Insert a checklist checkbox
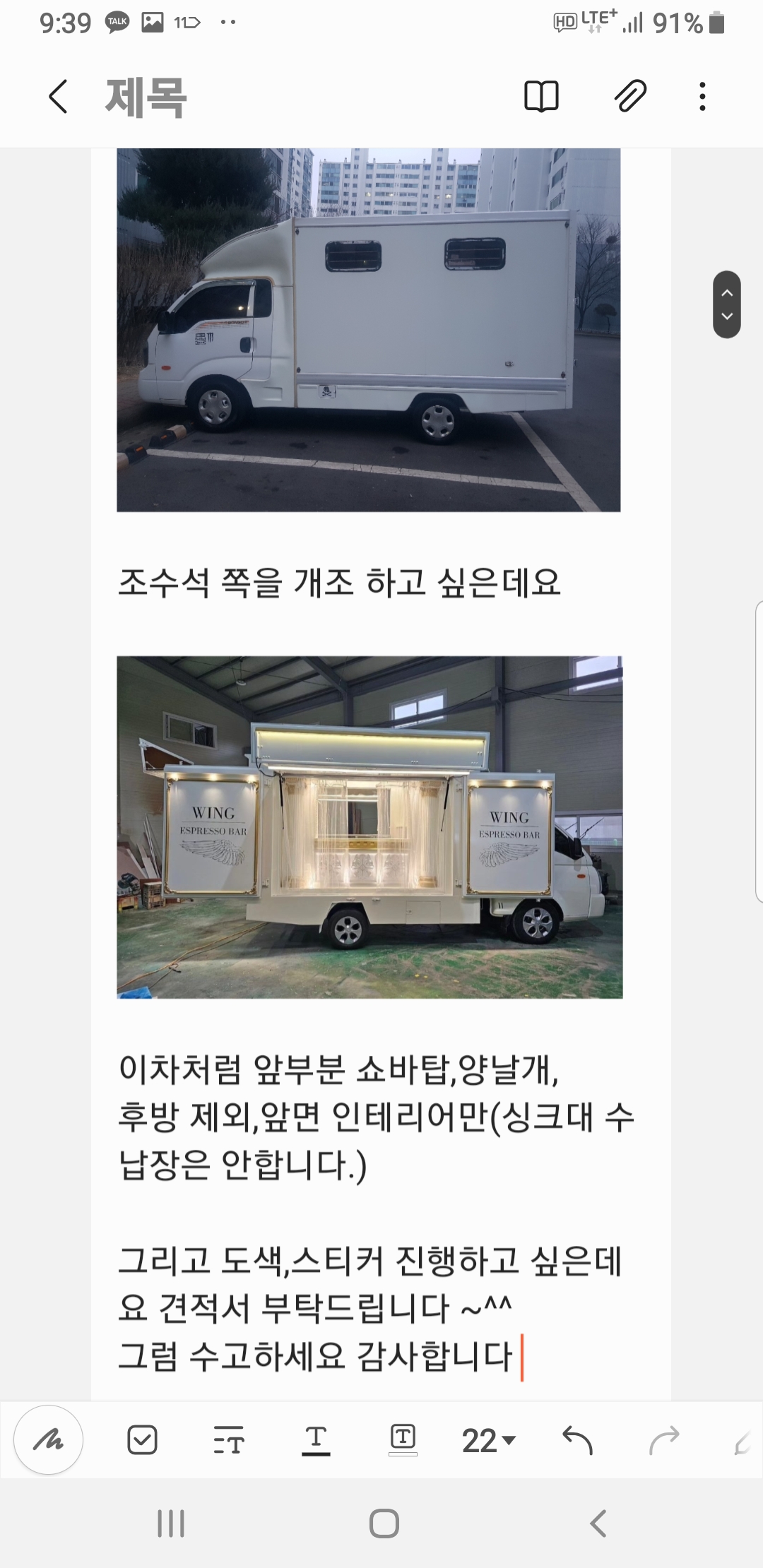763x1568 pixels. [142, 1440]
